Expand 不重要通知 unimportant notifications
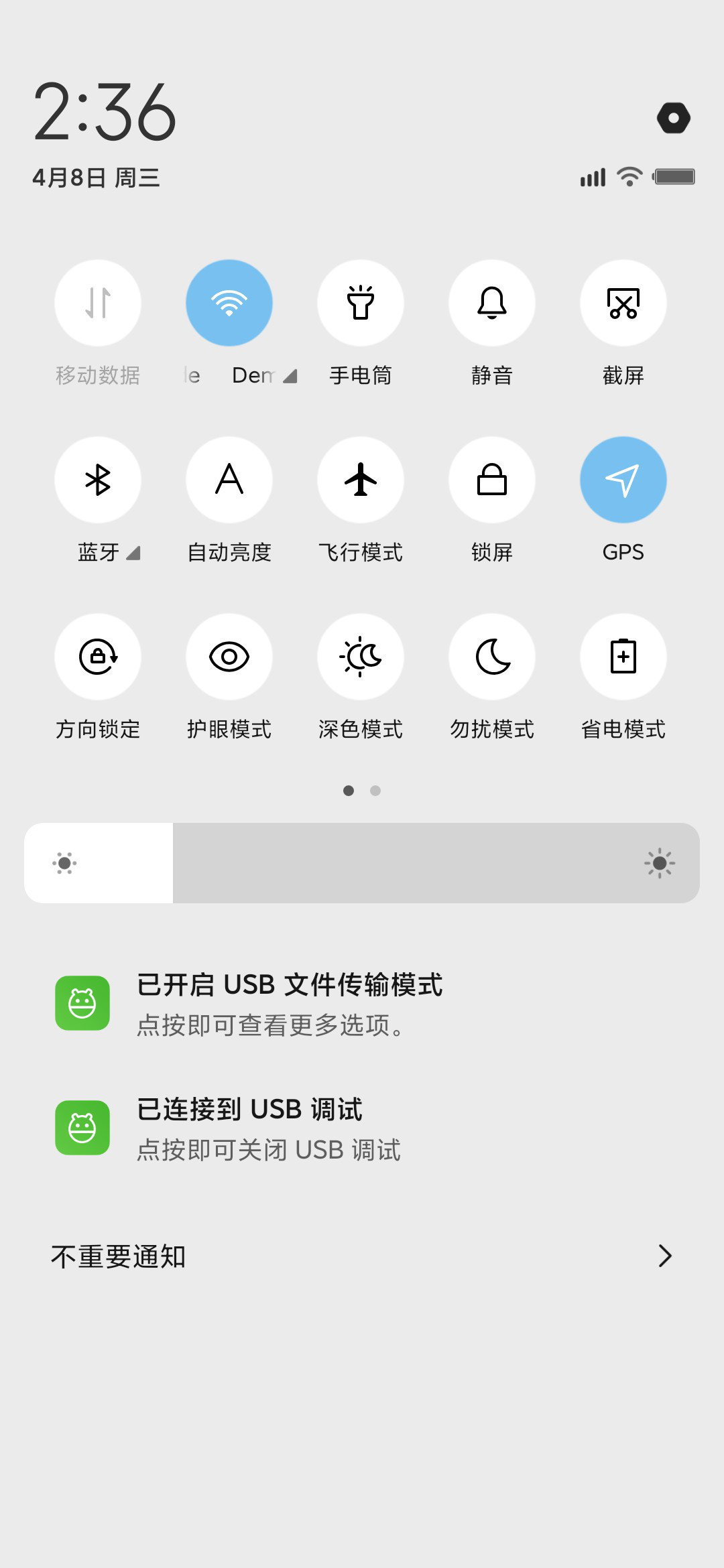The height and width of the screenshot is (1568, 724). (x=362, y=1256)
